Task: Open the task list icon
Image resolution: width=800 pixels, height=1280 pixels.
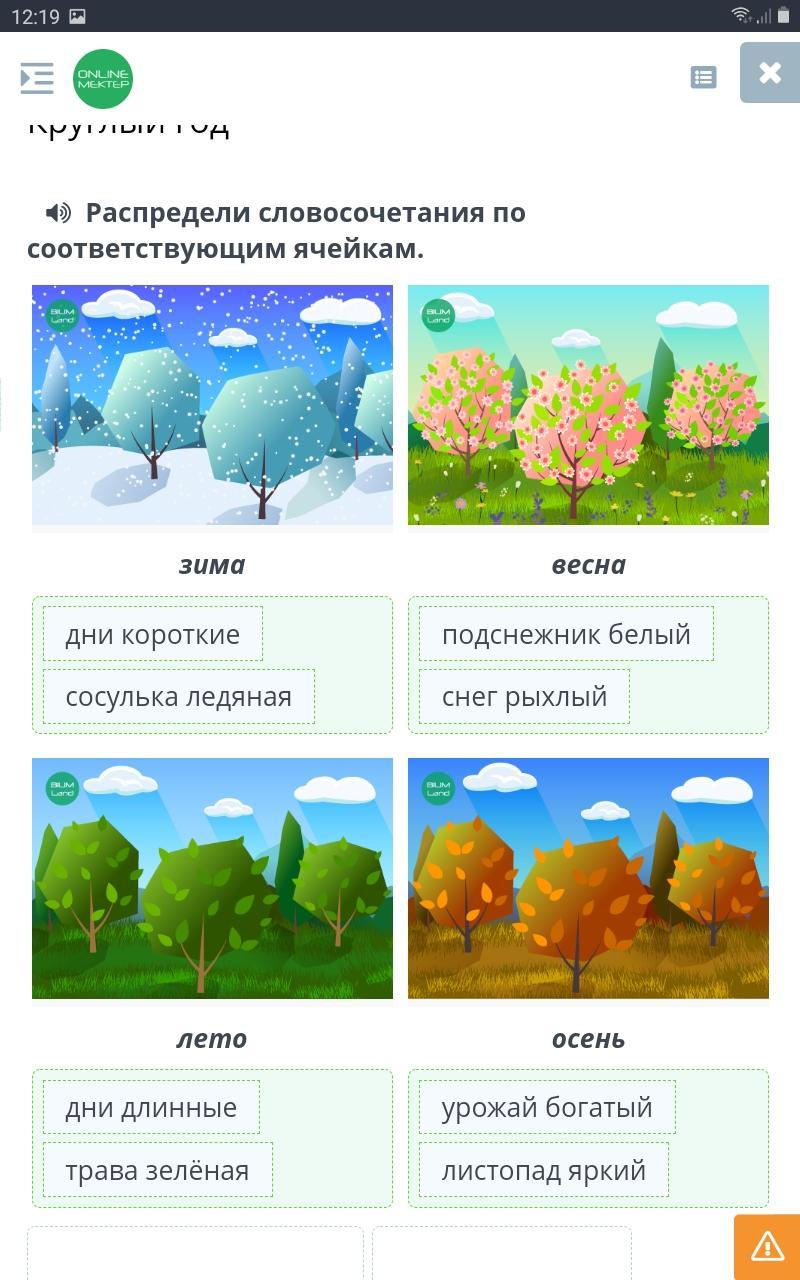Action: pos(703,77)
